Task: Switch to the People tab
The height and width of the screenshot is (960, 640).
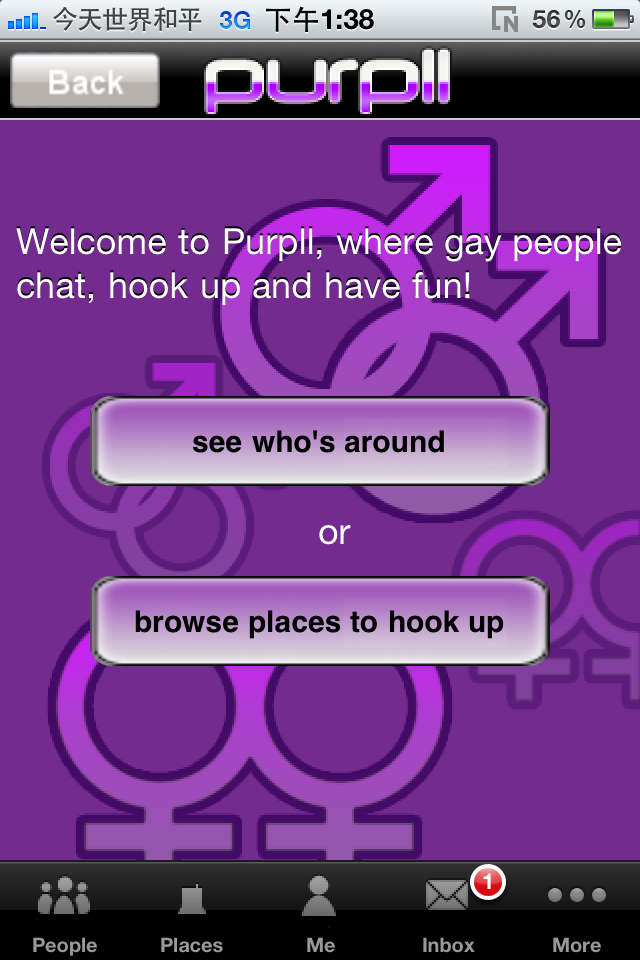Action: (x=64, y=912)
